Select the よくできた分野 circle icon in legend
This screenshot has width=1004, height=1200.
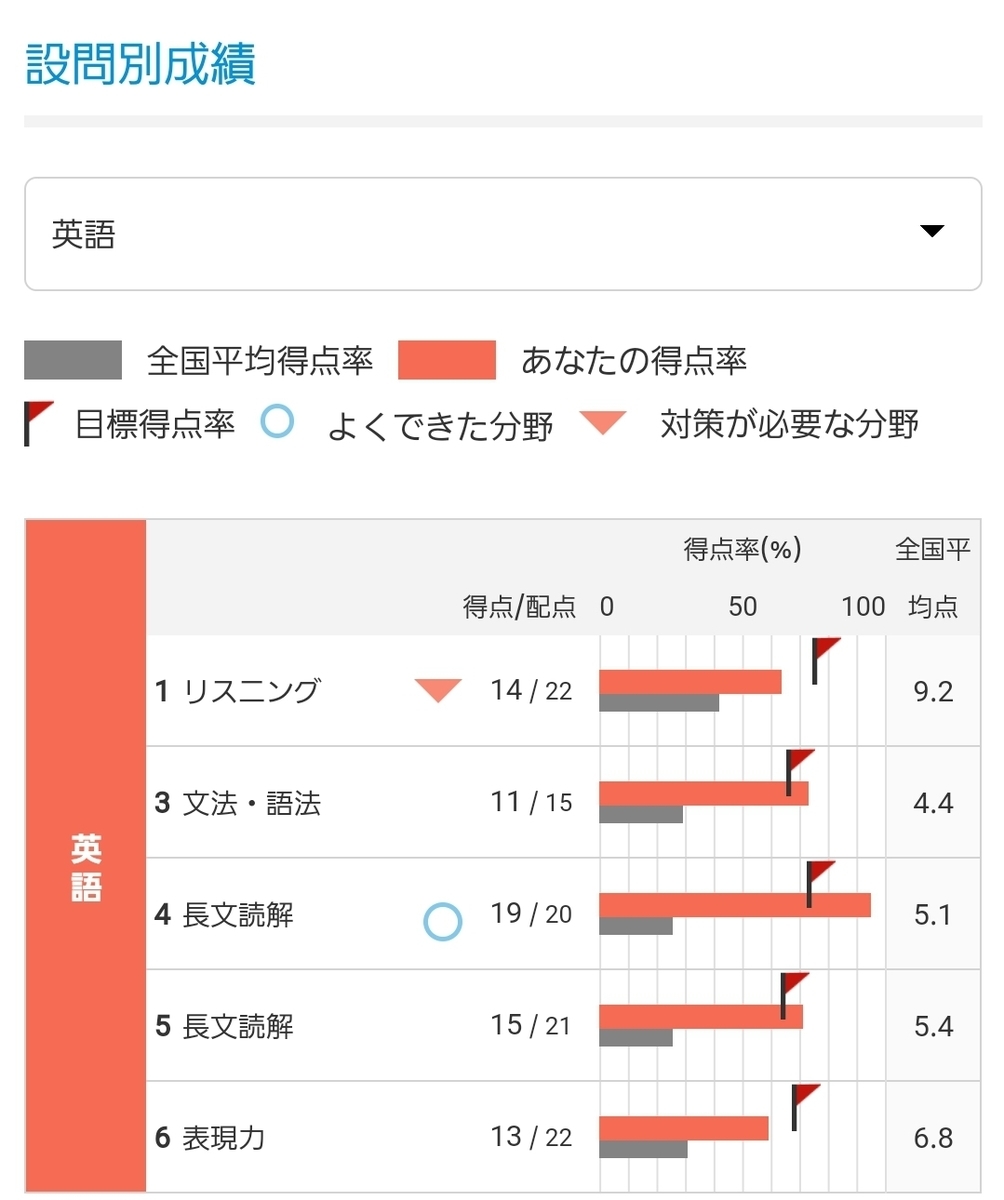click(x=277, y=423)
